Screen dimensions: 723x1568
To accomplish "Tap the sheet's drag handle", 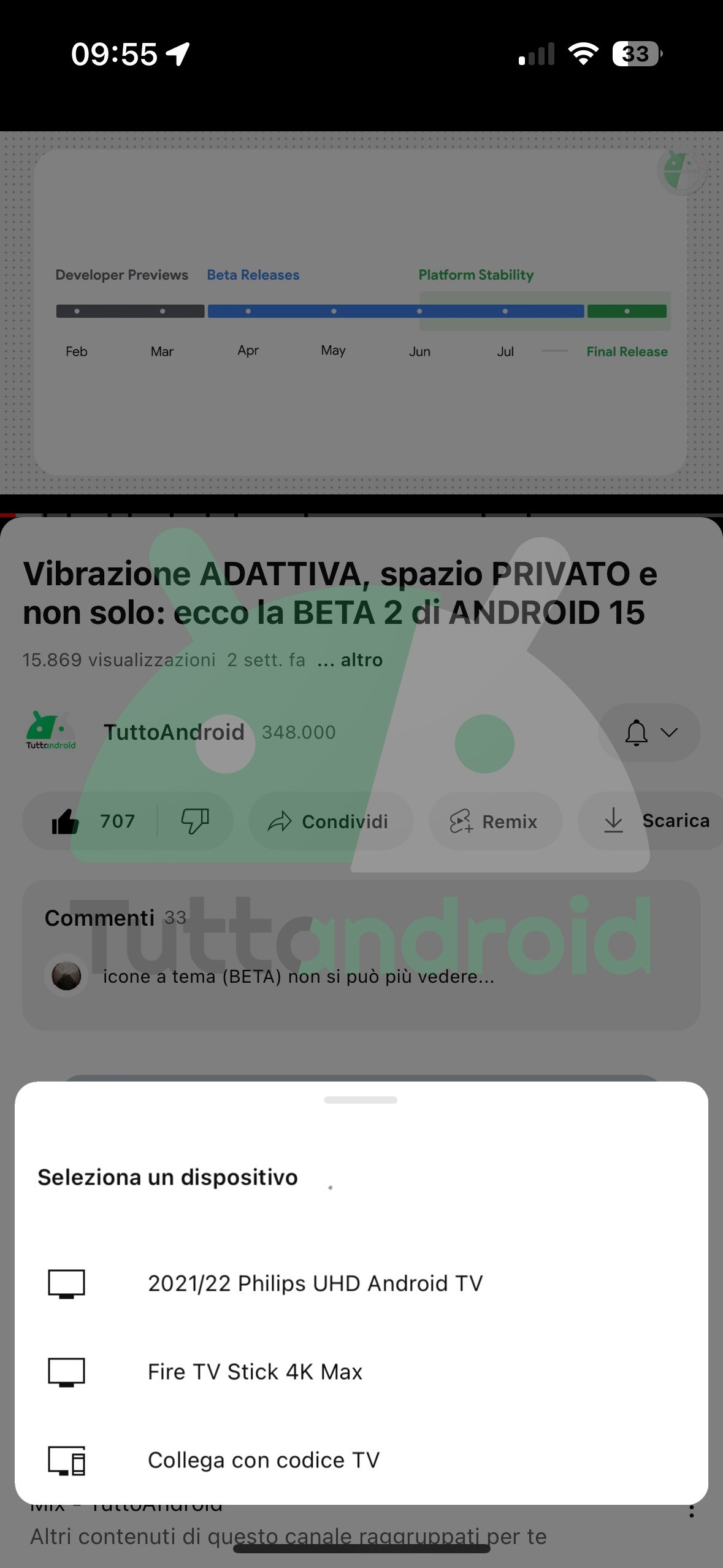I will [361, 1100].
